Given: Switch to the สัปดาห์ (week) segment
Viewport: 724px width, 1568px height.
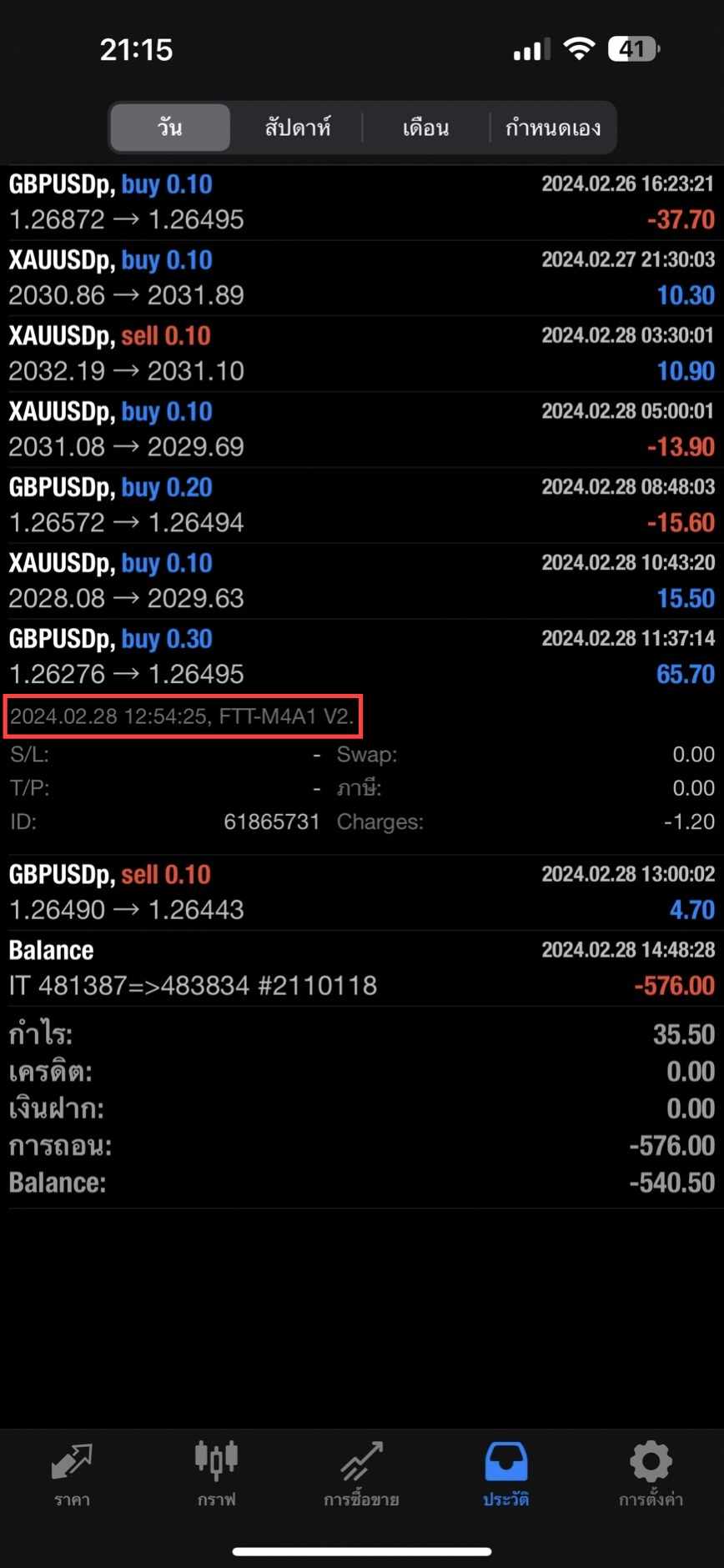Looking at the screenshot, I should pyautogui.click(x=298, y=128).
